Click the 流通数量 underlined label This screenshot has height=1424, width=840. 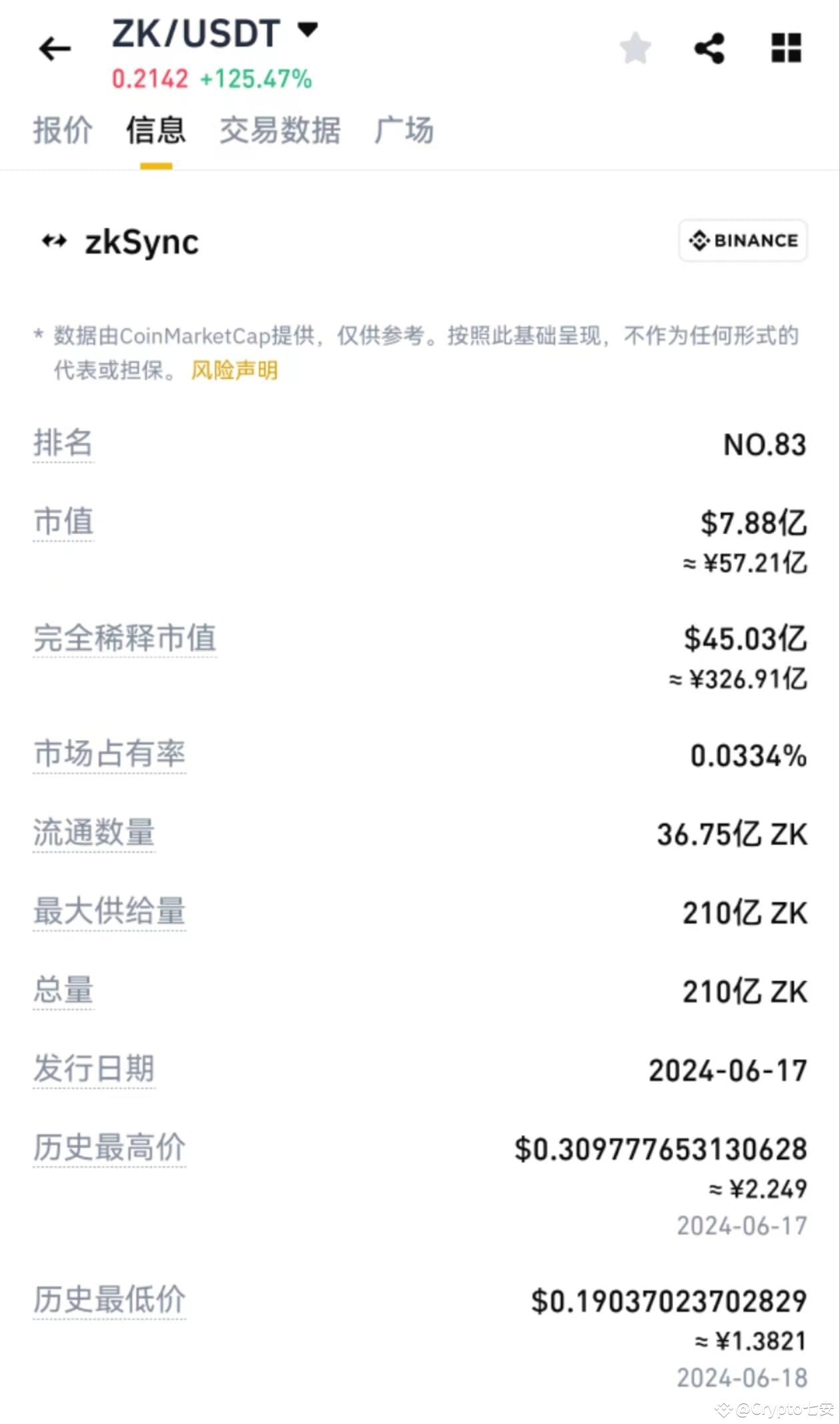tap(94, 833)
